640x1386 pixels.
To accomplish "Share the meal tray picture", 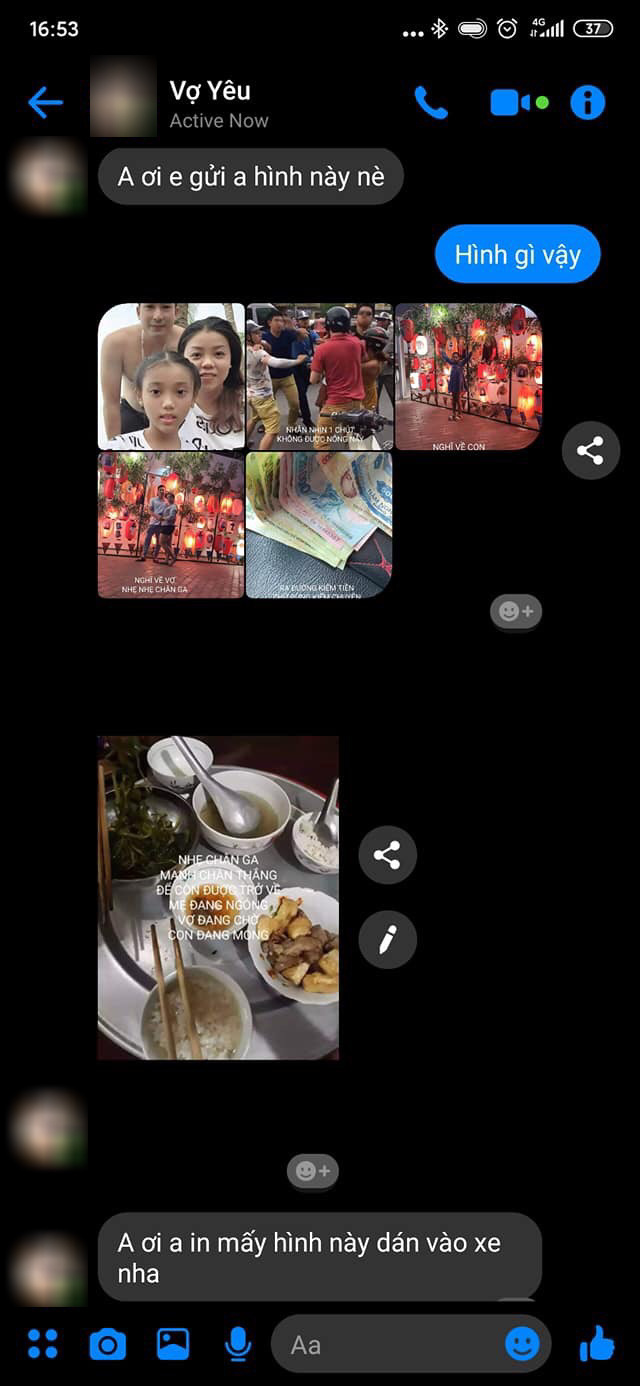I will click(x=387, y=855).
